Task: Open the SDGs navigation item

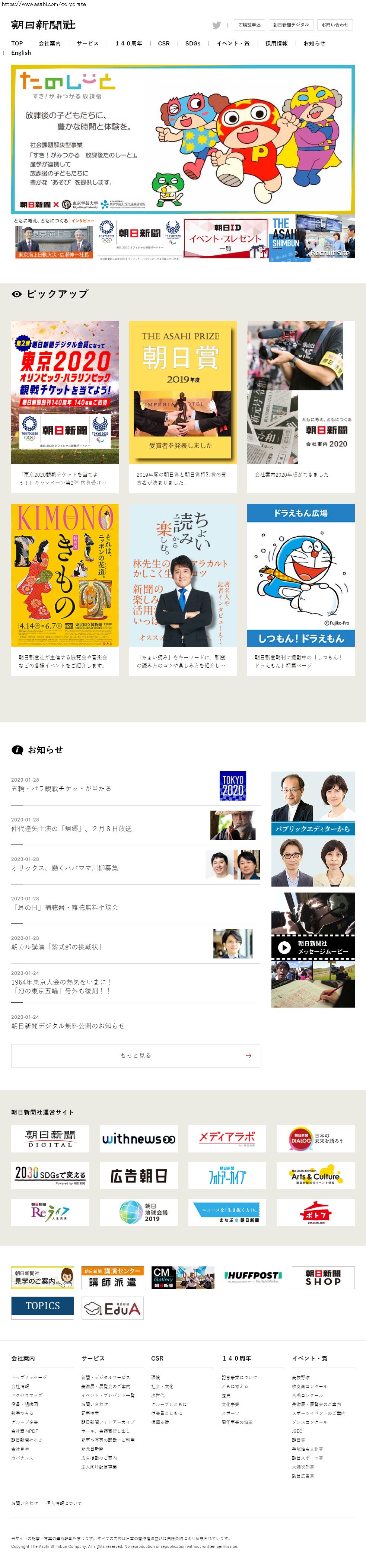Action: pyautogui.click(x=192, y=44)
